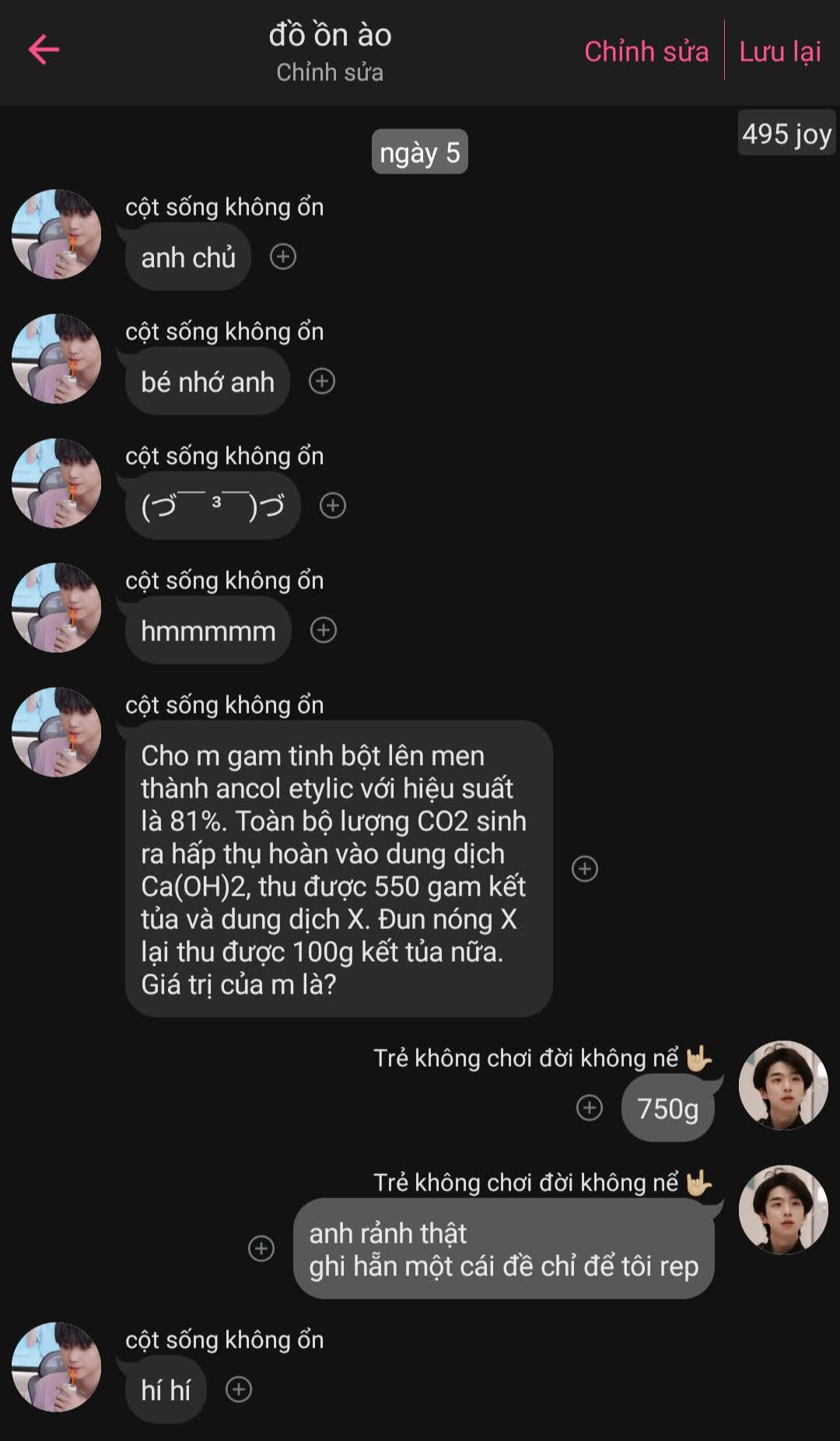Go back using the pink arrow
This screenshot has height=1441, width=840.
click(x=44, y=50)
